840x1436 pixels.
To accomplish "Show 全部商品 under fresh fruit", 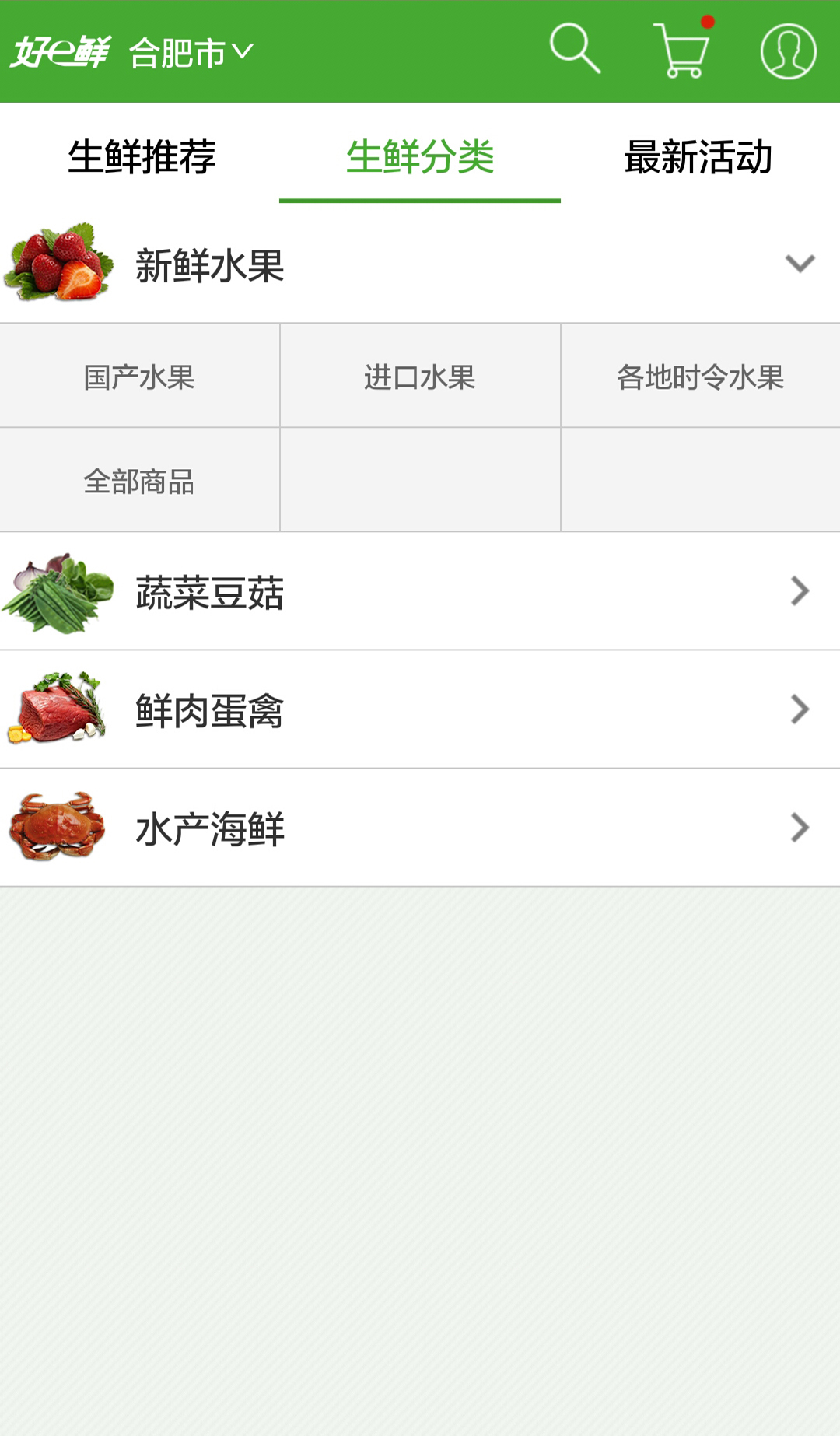I will click(139, 481).
